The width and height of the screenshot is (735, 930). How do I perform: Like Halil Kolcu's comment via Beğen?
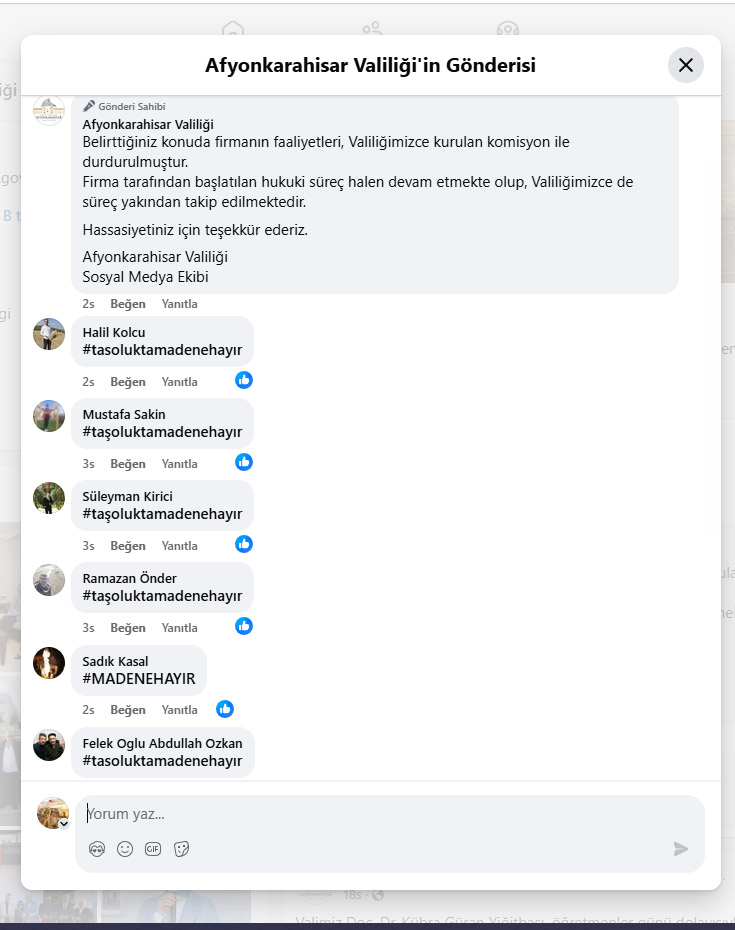click(128, 382)
